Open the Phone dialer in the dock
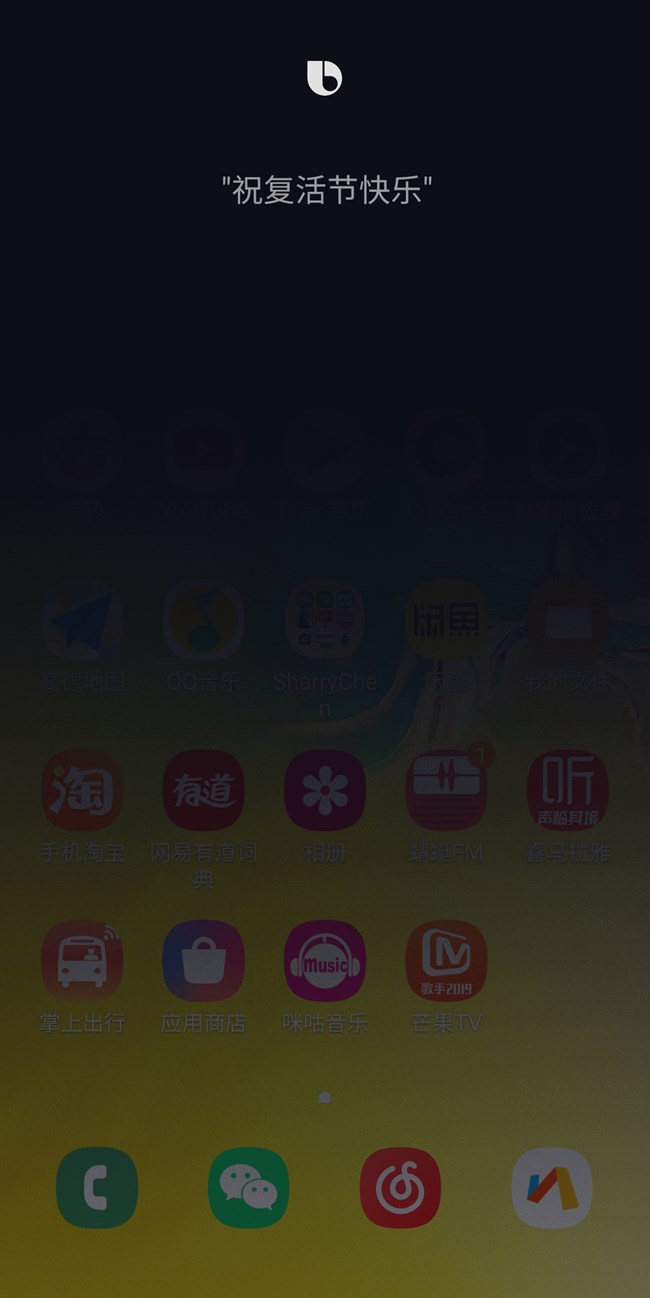 coord(97,1187)
